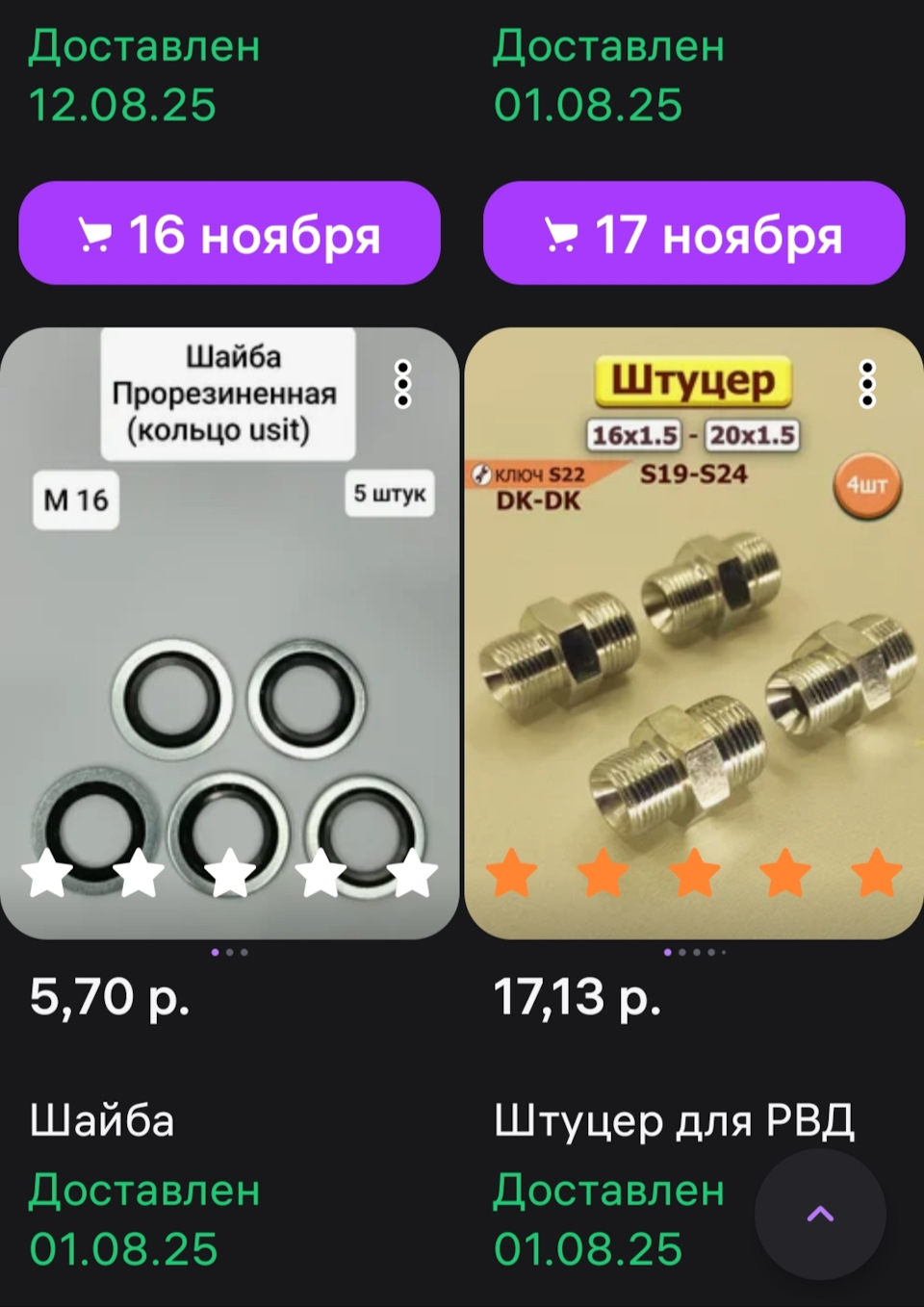The height and width of the screenshot is (1307, 924).
Task: Open the second image dot under the Шайба card
Action: [x=229, y=953]
